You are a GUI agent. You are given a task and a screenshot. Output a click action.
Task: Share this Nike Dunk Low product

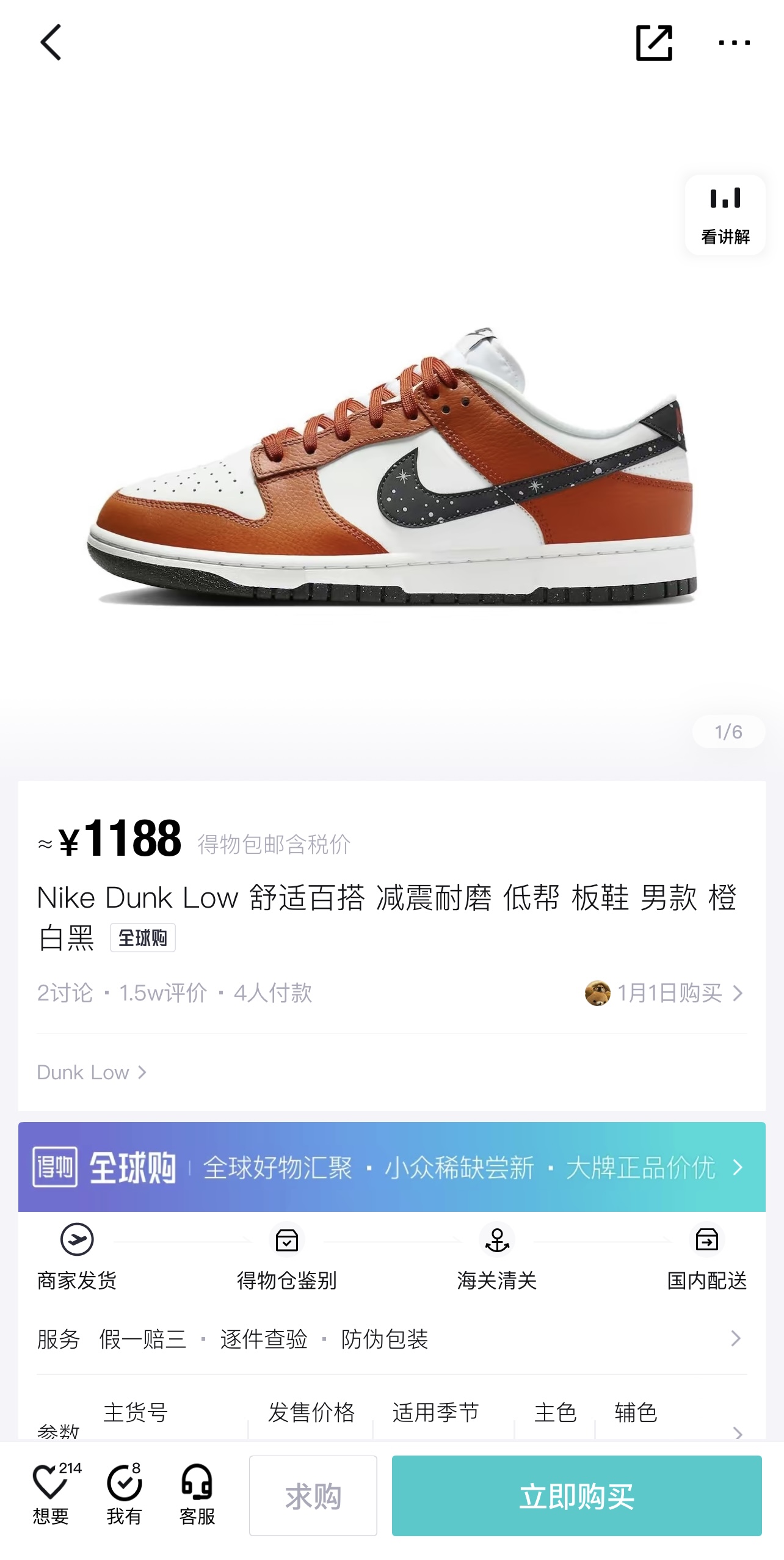[654, 43]
